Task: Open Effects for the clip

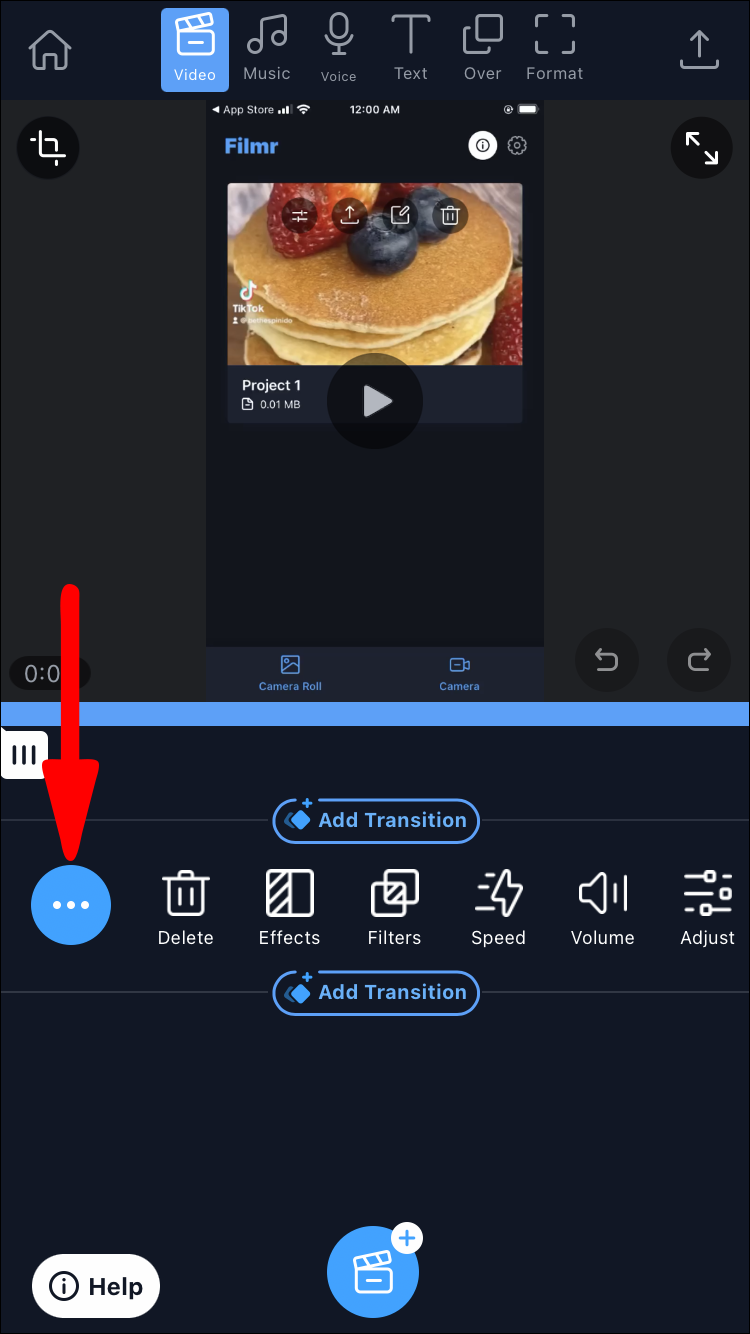Action: tap(289, 906)
